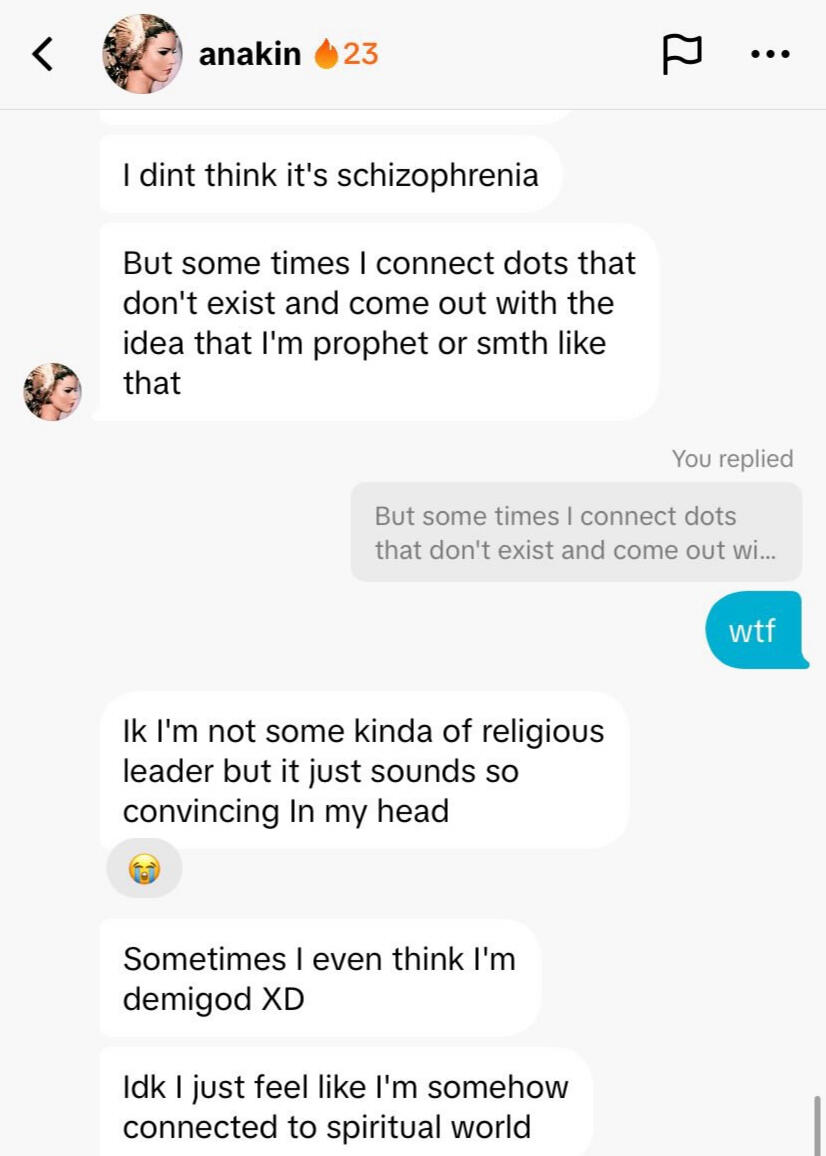Viewport: 826px width, 1156px height.
Task: Open anakin's avatar next to the prophet message
Action: 52,392
